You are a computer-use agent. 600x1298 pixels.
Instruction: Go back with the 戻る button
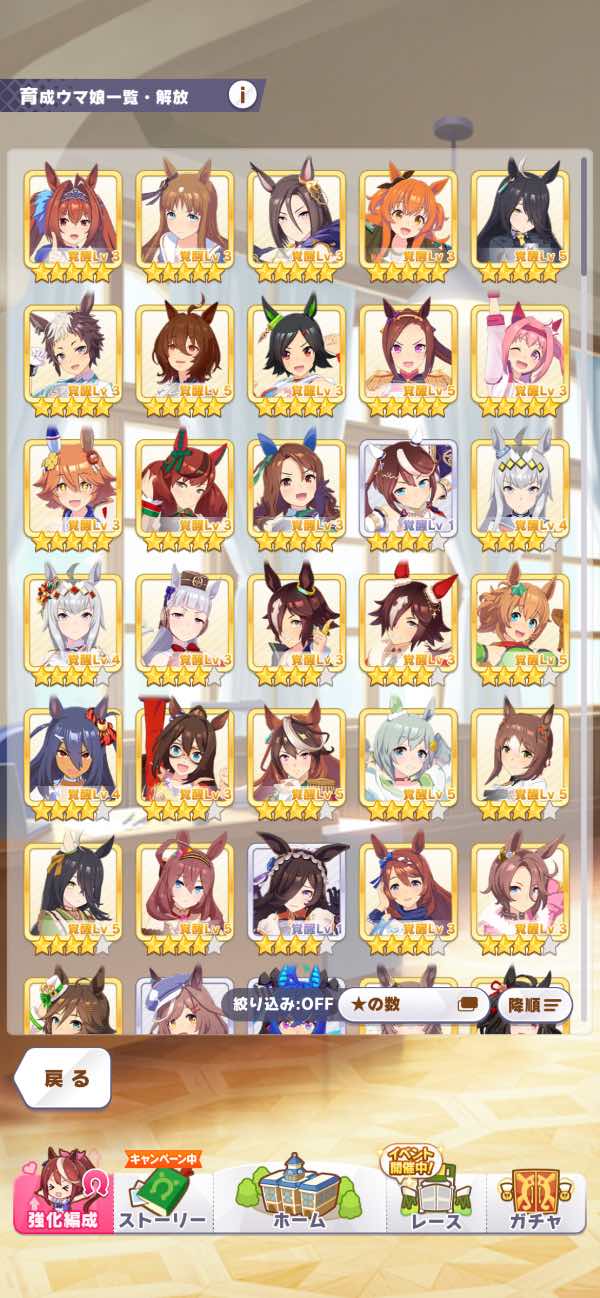coord(64,1079)
